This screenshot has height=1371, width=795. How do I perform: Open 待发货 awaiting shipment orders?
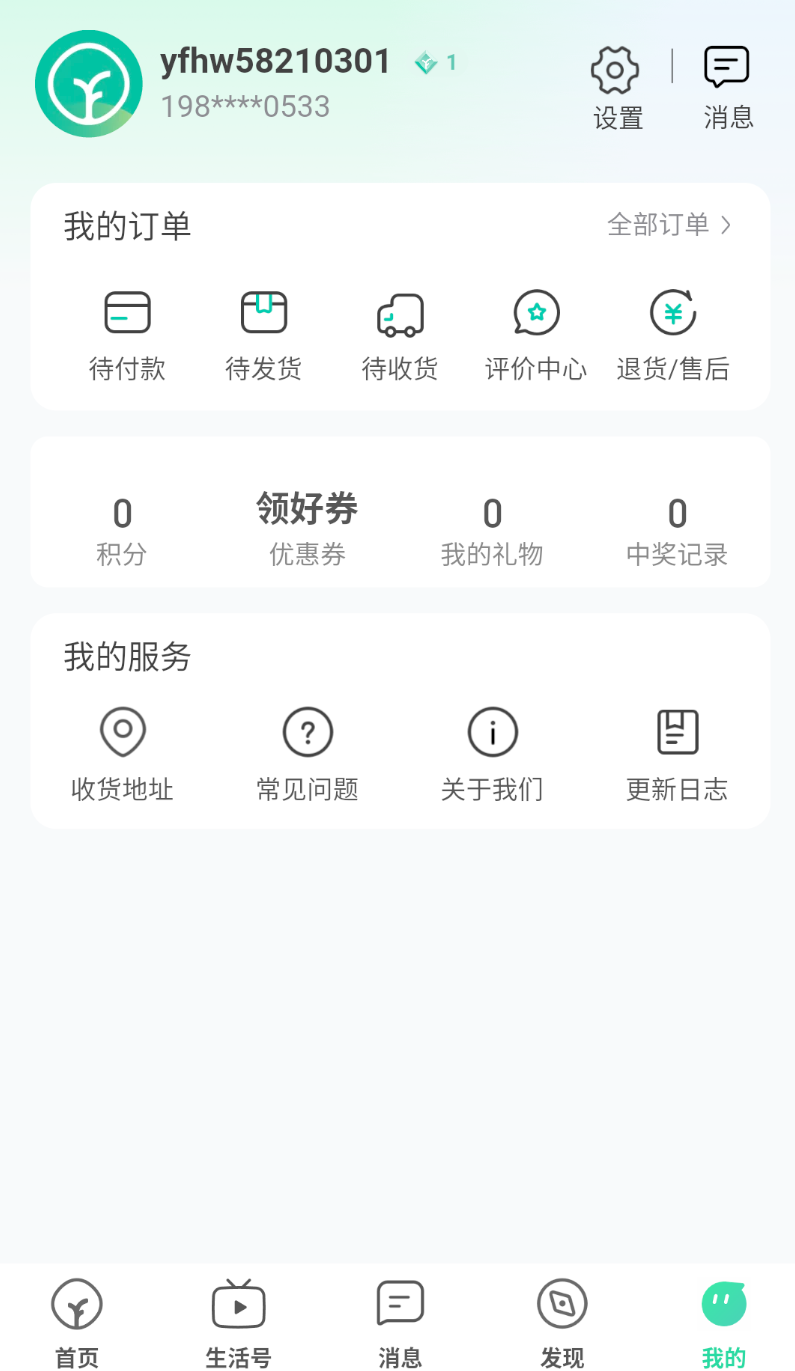pyautogui.click(x=264, y=337)
